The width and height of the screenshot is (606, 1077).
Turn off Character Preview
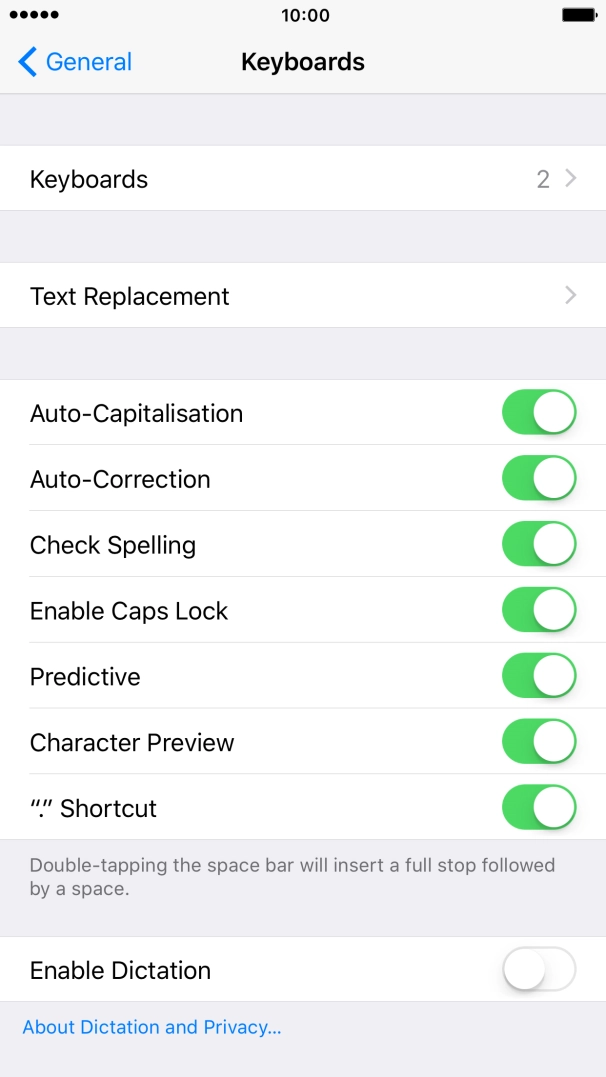[x=539, y=742]
